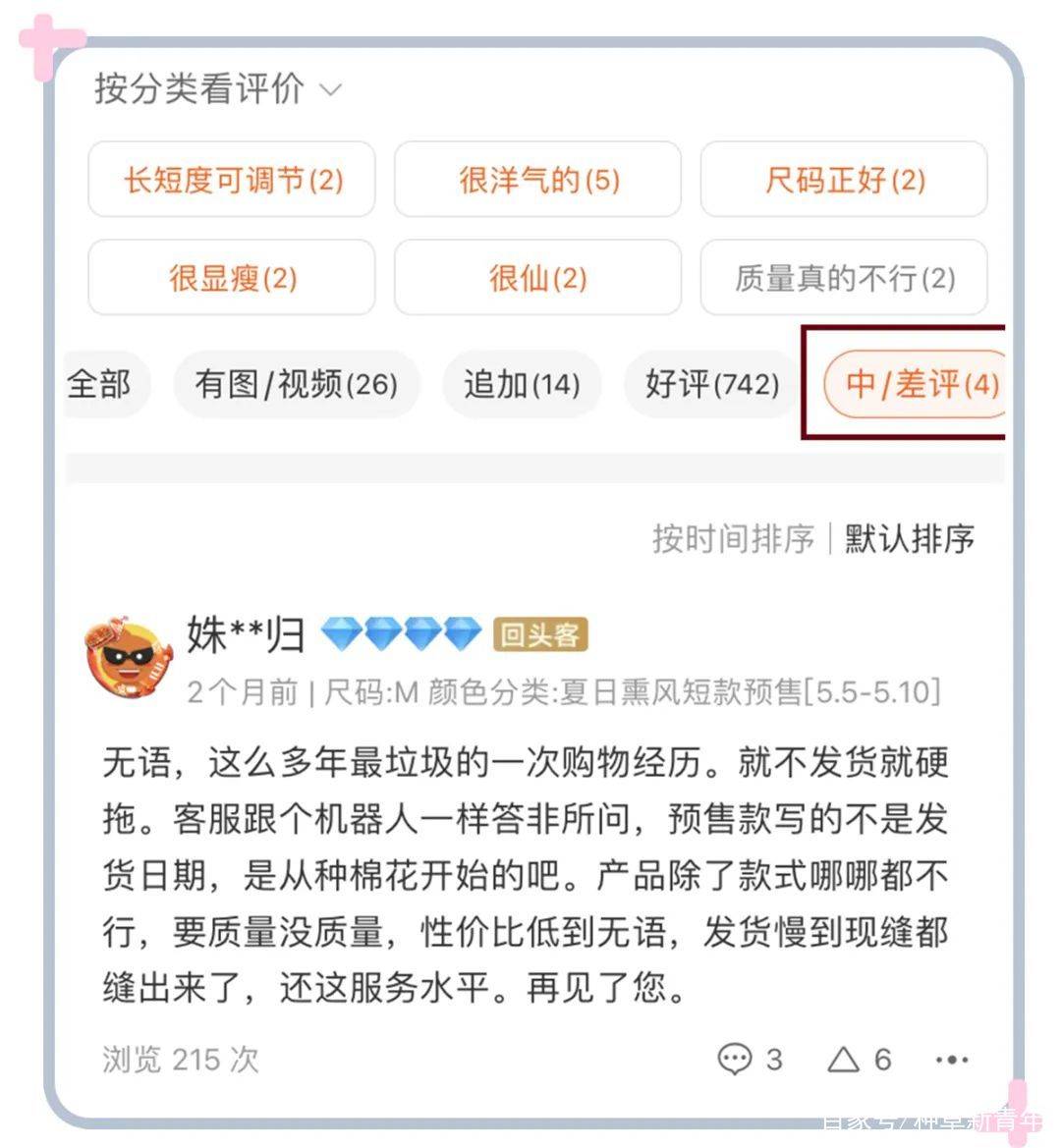The width and height of the screenshot is (1061, 1148).
Task: Open the 追加(14) reviews tab
Action: 521,384
